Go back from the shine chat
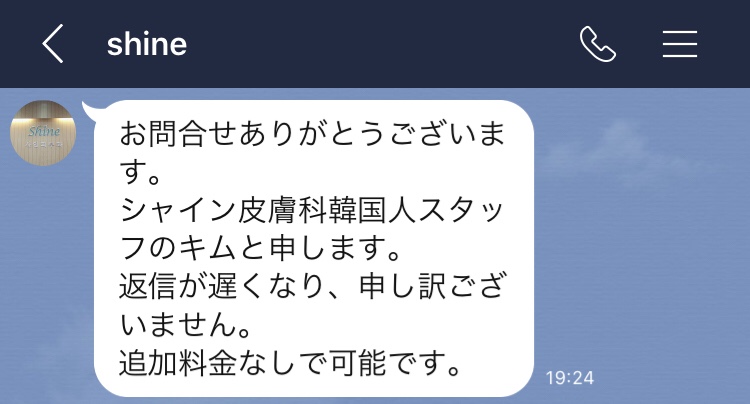The image size is (750, 404). [x=53, y=45]
